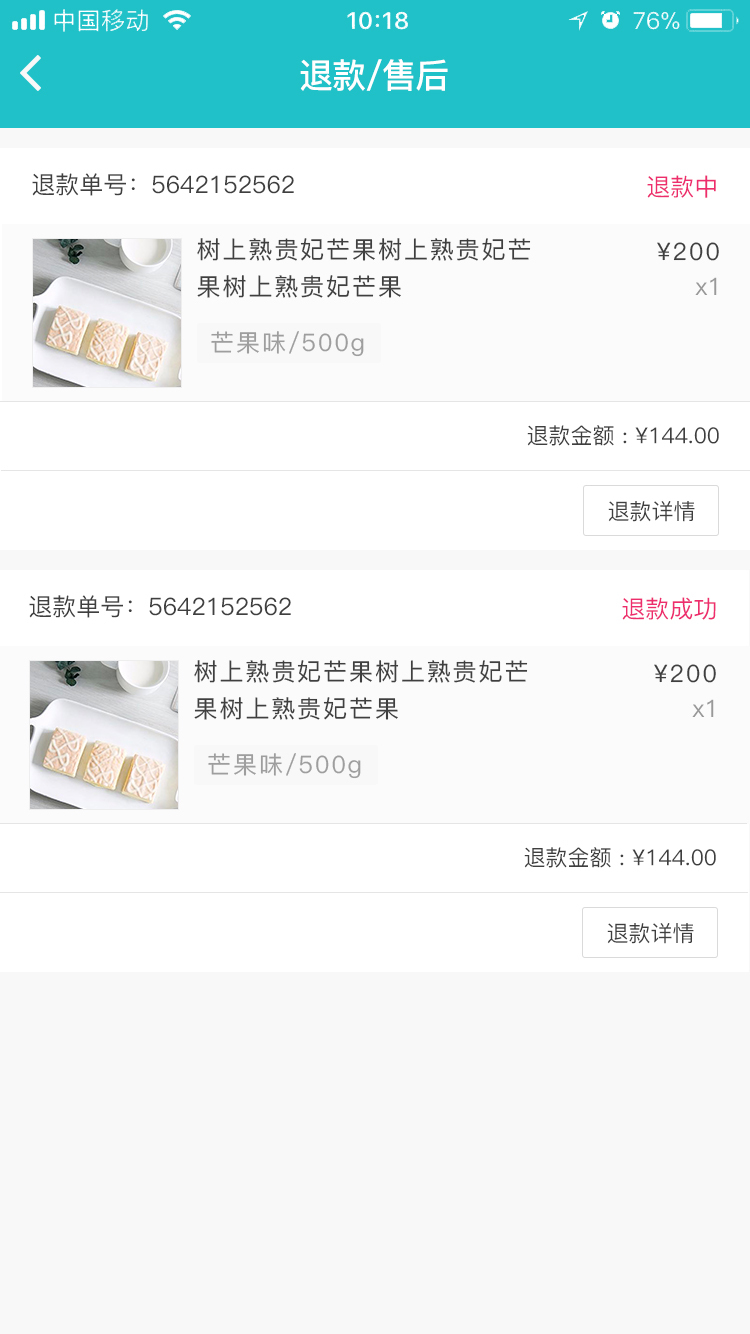Tap the 退款成功 status label
The height and width of the screenshot is (1334, 750).
tap(669, 608)
